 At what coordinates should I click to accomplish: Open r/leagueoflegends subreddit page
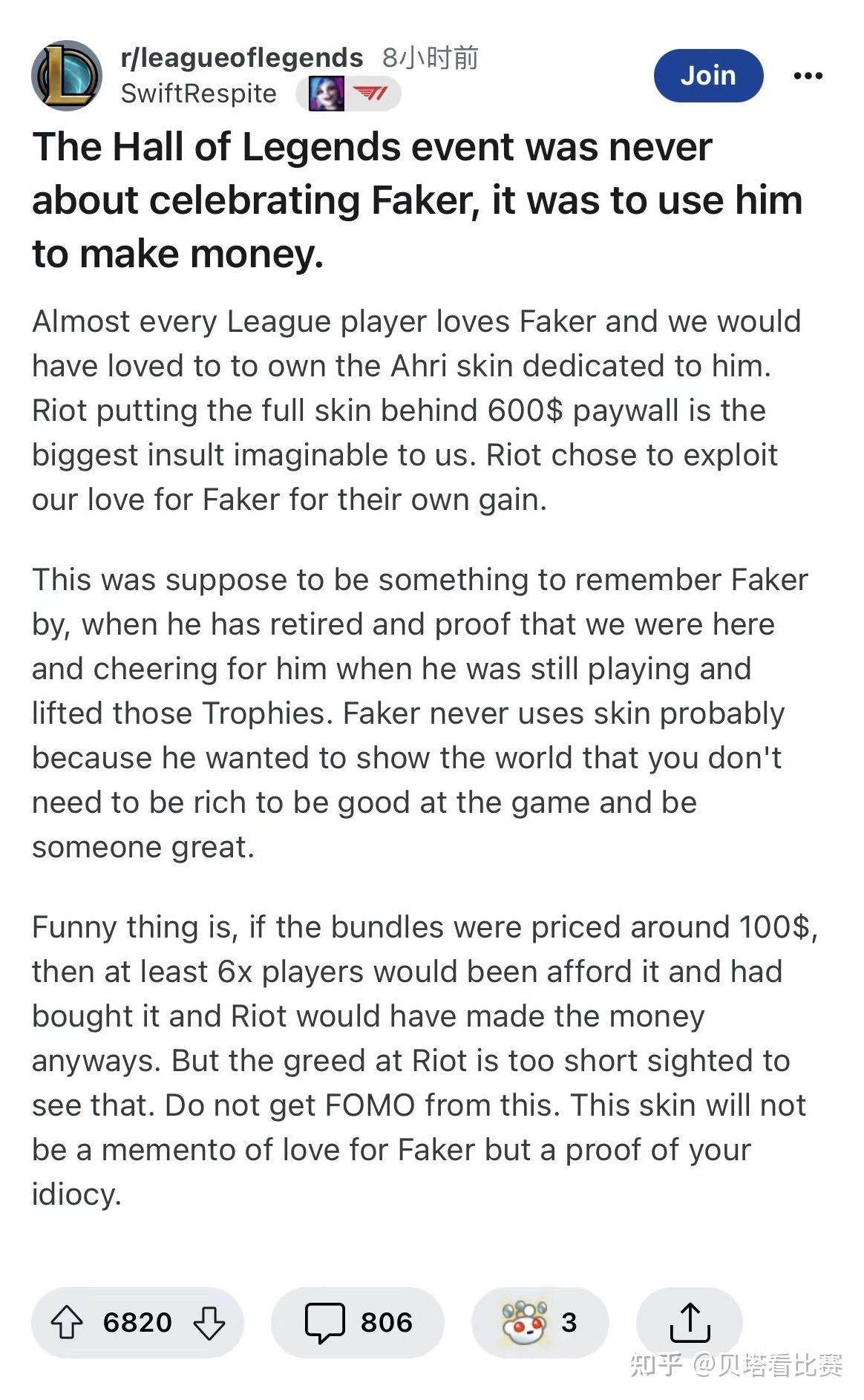pos(242,58)
